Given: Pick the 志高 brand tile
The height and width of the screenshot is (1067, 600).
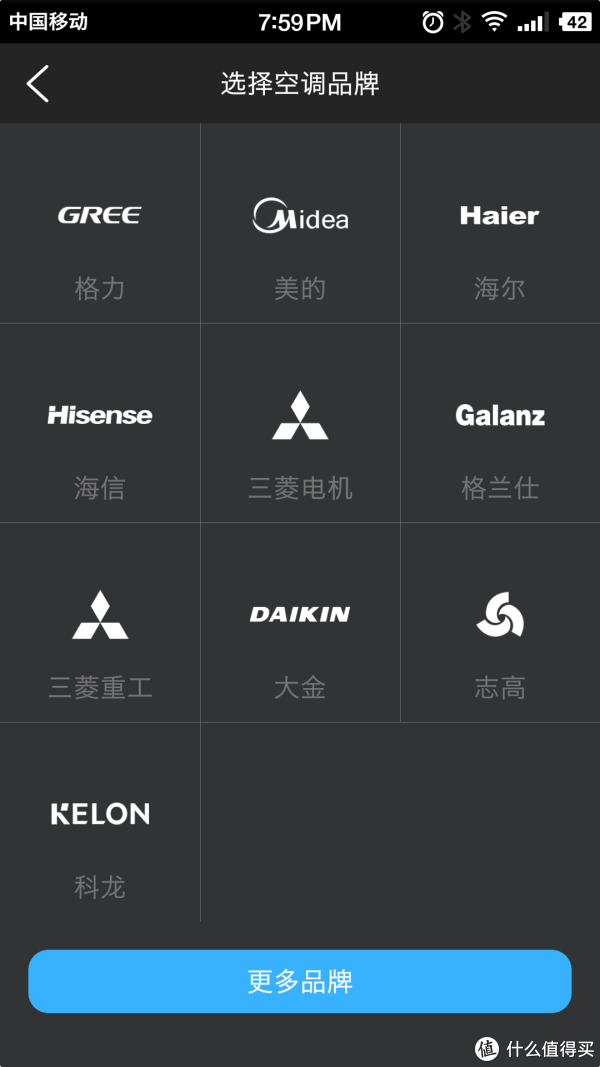Looking at the screenshot, I should tap(500, 623).
